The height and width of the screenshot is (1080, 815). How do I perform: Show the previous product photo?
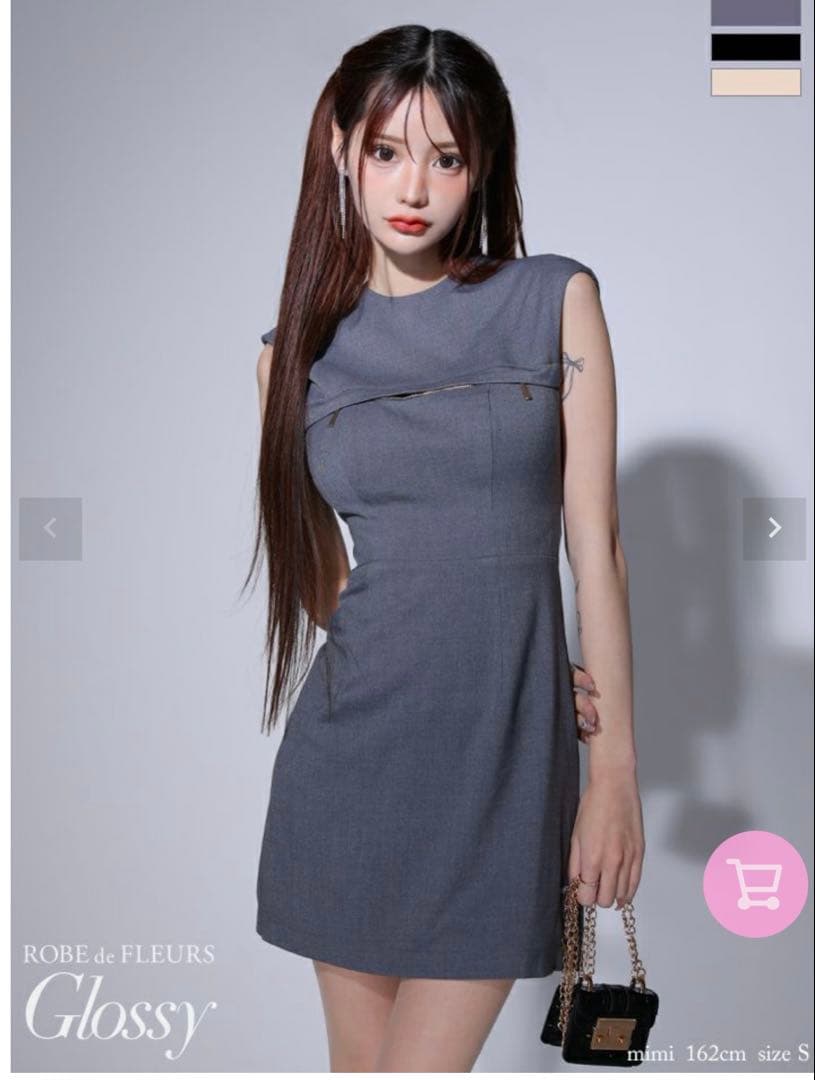coord(50,529)
